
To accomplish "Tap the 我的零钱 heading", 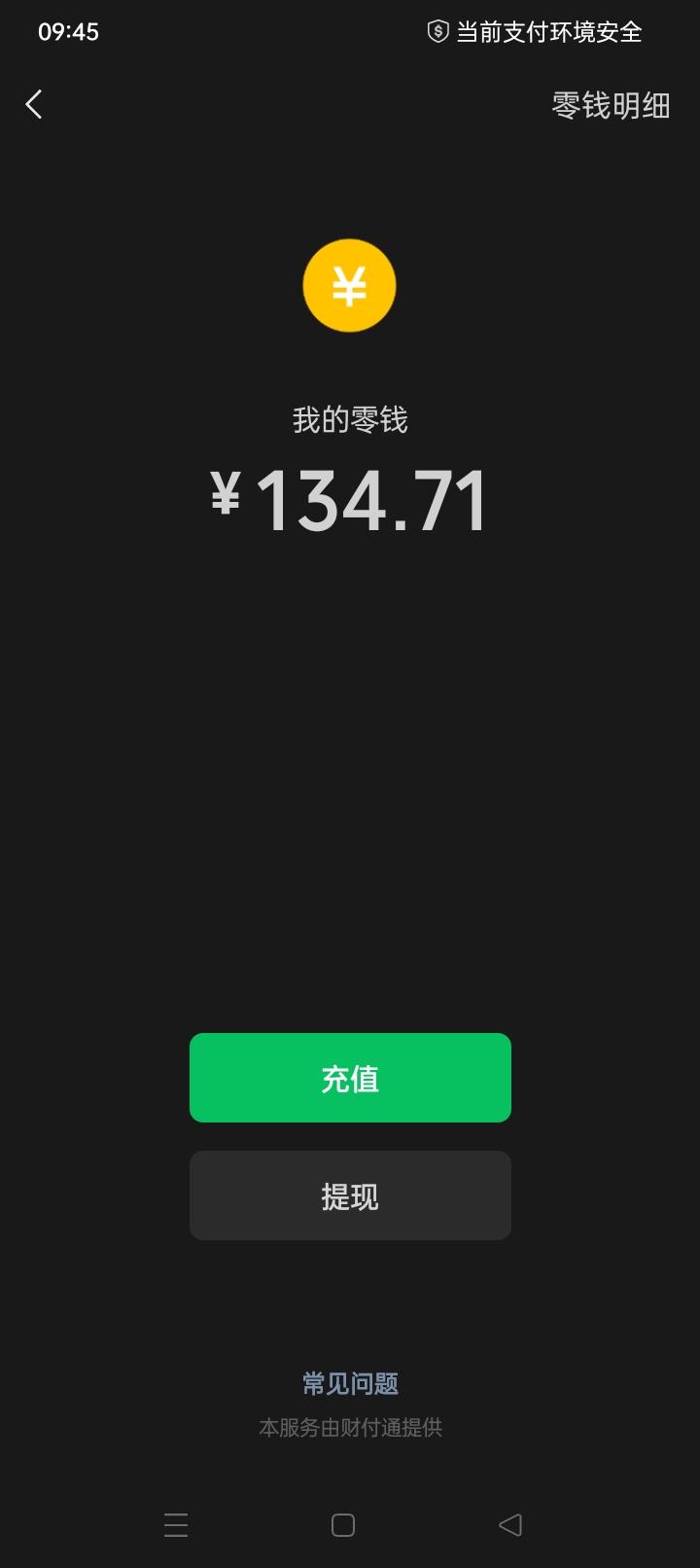I will [350, 418].
